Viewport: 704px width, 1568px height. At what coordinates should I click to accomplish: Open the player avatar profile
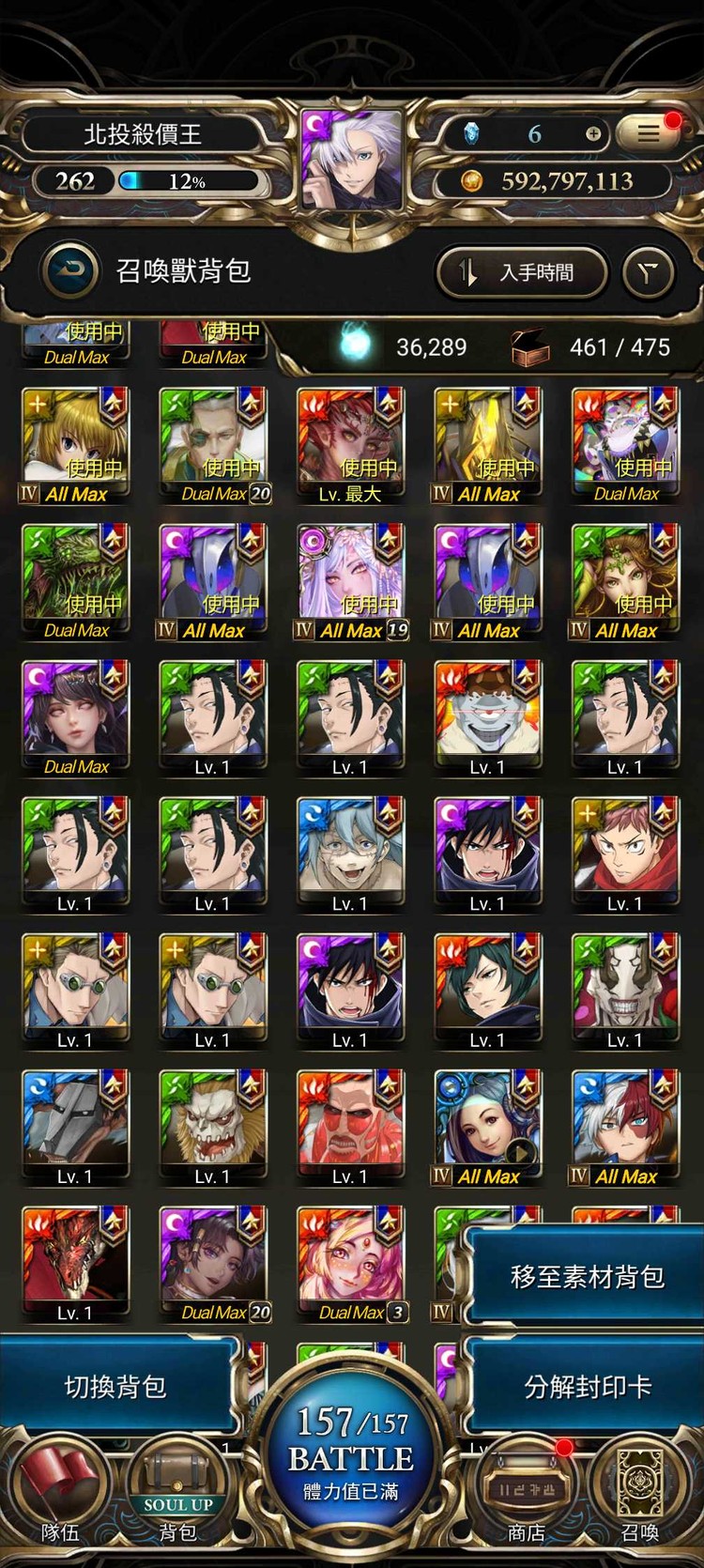click(352, 158)
